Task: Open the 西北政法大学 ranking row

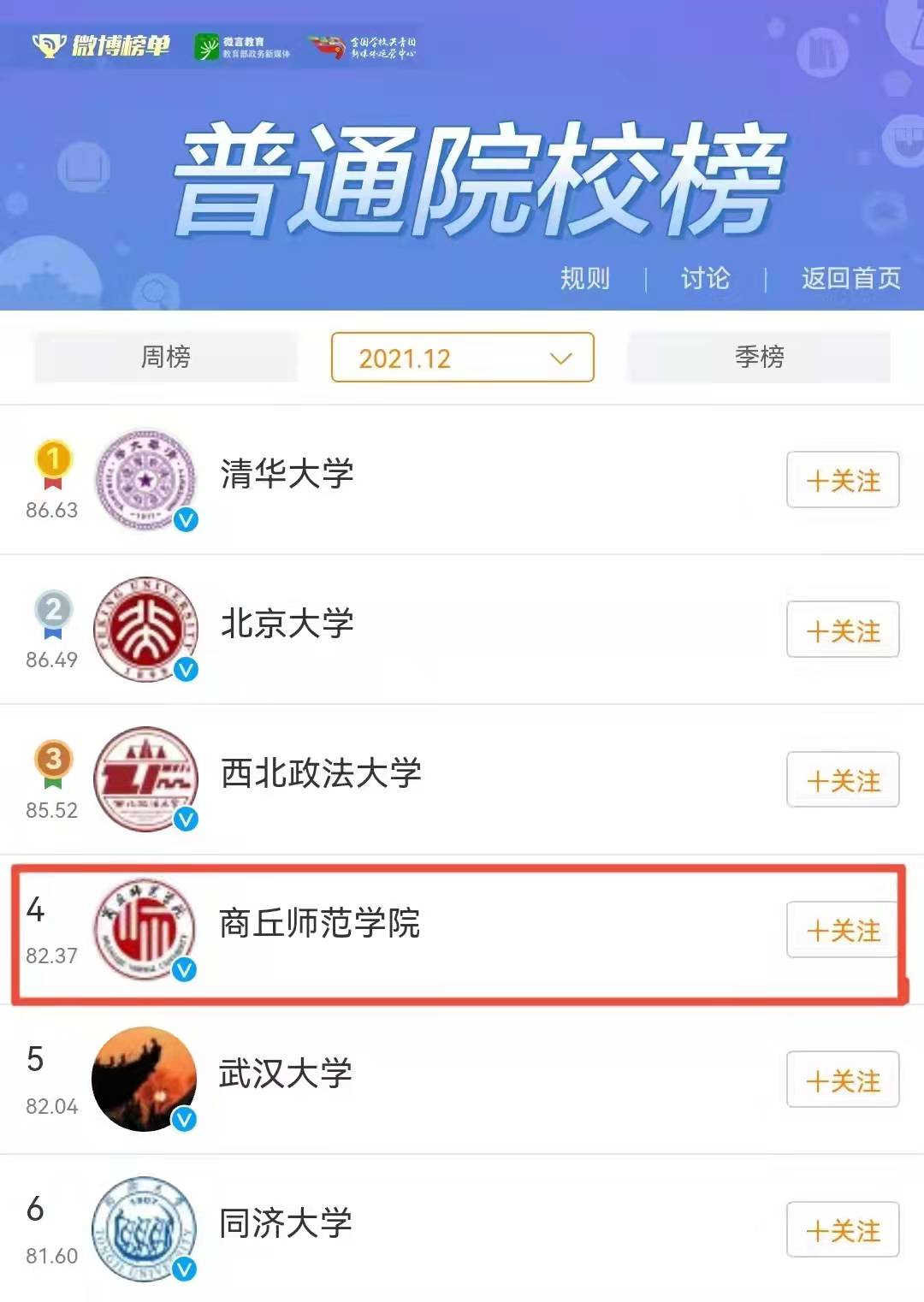Action: [x=321, y=774]
